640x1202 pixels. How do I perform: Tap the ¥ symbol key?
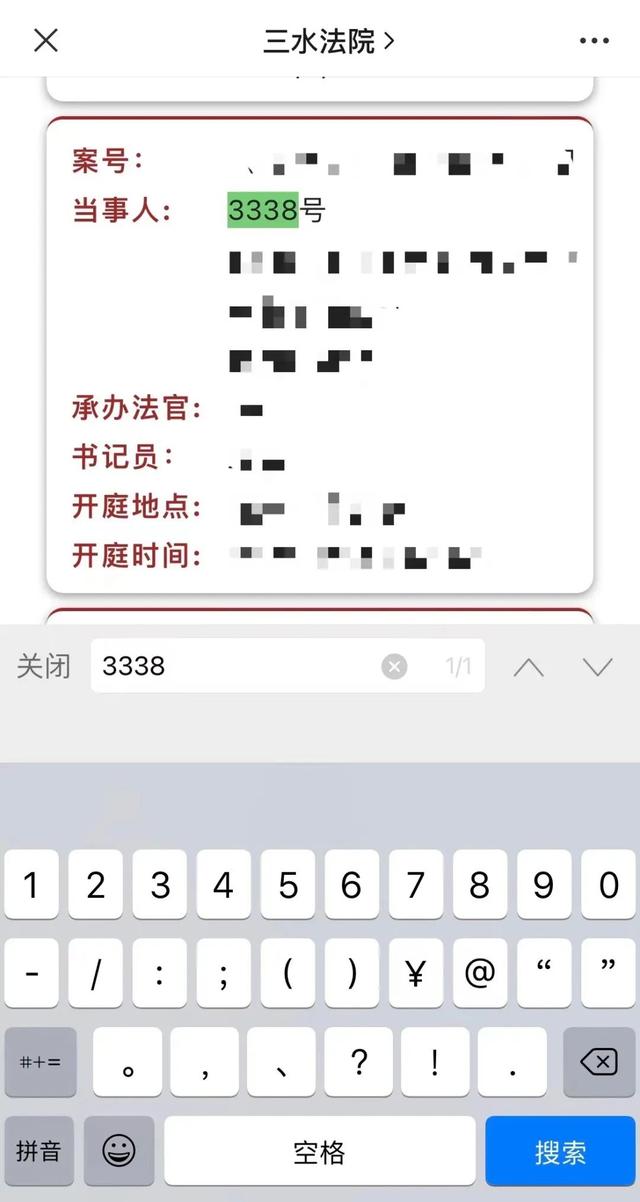pyautogui.click(x=416, y=973)
